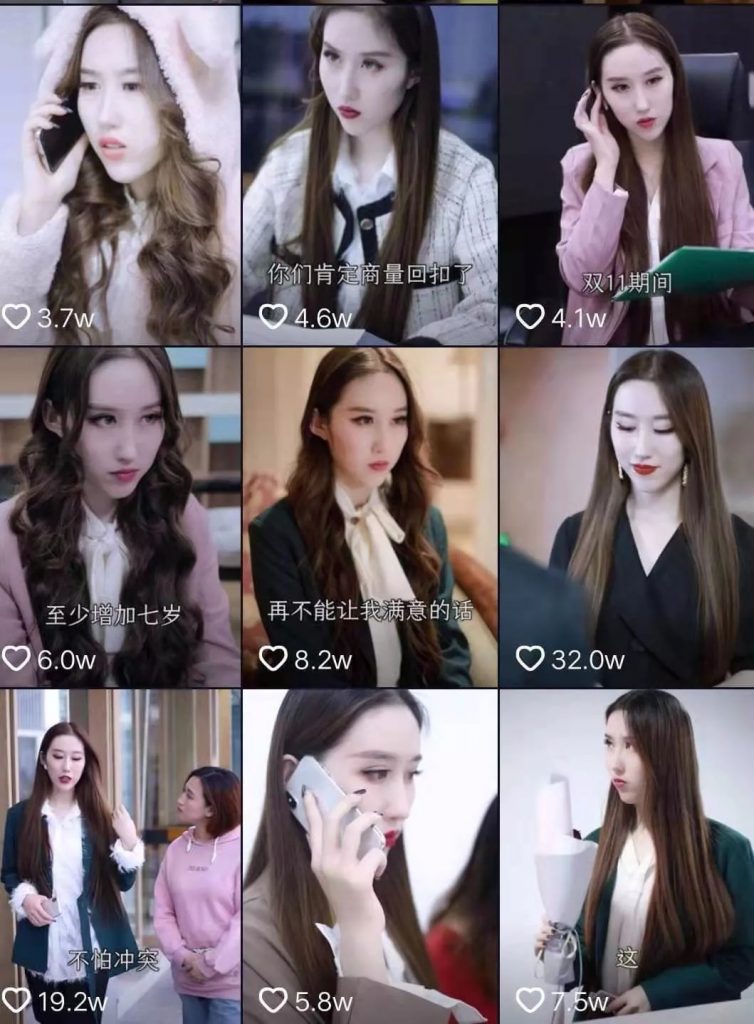Open the video with 5.8w likes
This screenshot has height=1024, width=754.
click(x=370, y=855)
